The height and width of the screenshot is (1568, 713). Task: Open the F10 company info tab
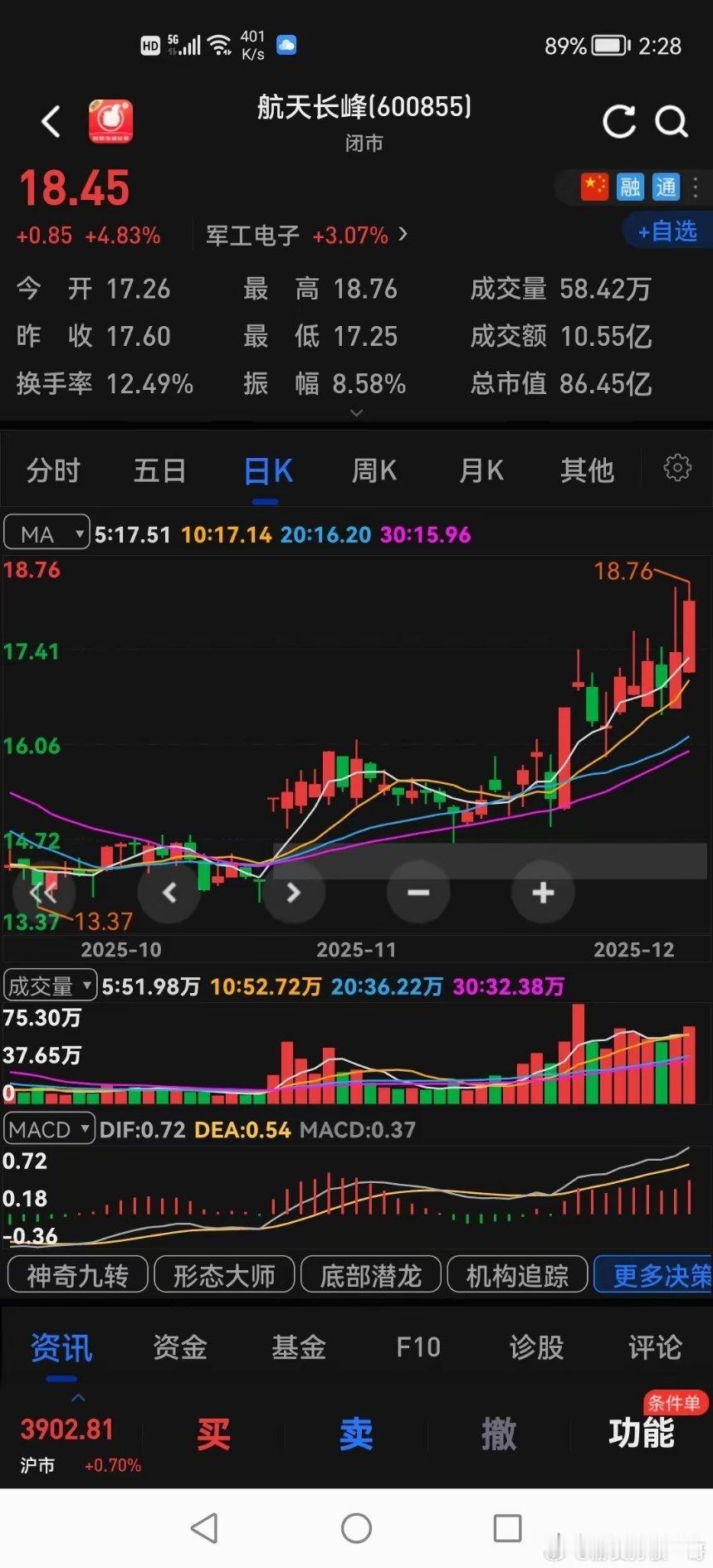pyautogui.click(x=417, y=1346)
